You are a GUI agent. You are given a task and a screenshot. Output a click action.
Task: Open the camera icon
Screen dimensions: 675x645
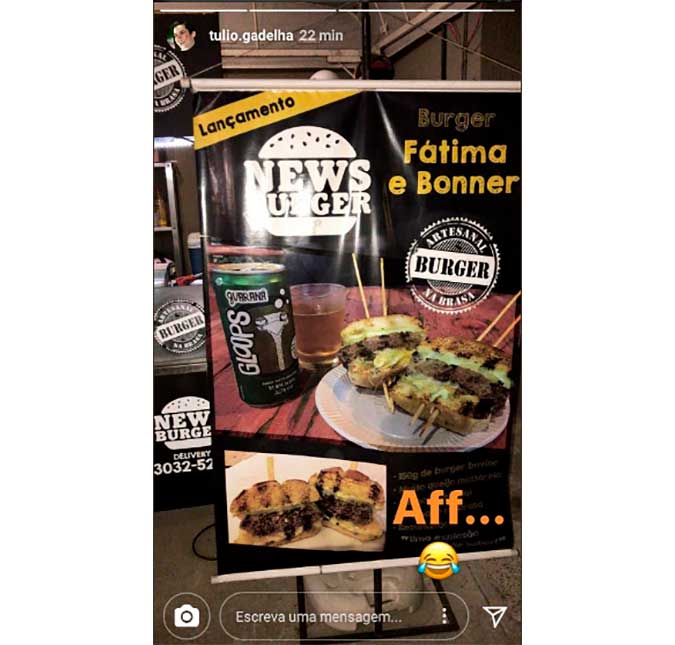(x=186, y=616)
